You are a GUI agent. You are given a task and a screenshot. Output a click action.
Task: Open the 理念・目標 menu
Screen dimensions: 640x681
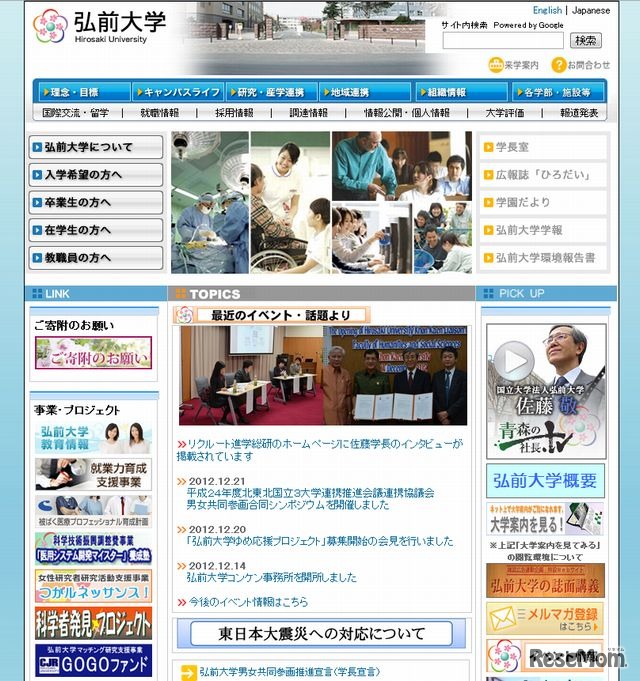point(81,92)
